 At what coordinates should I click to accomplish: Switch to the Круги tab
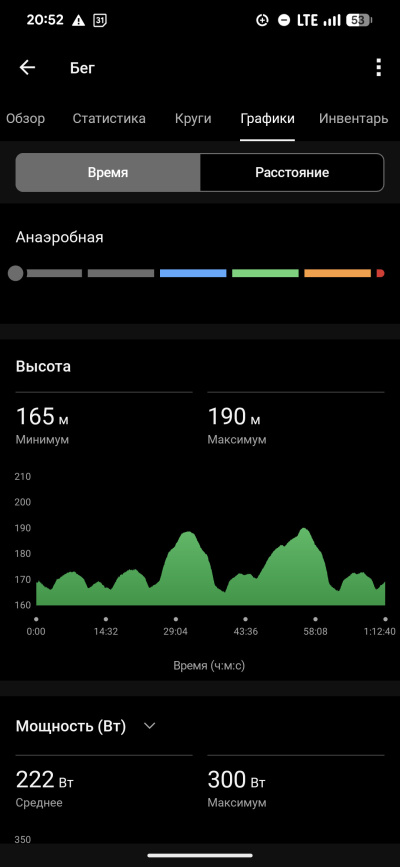pos(193,118)
